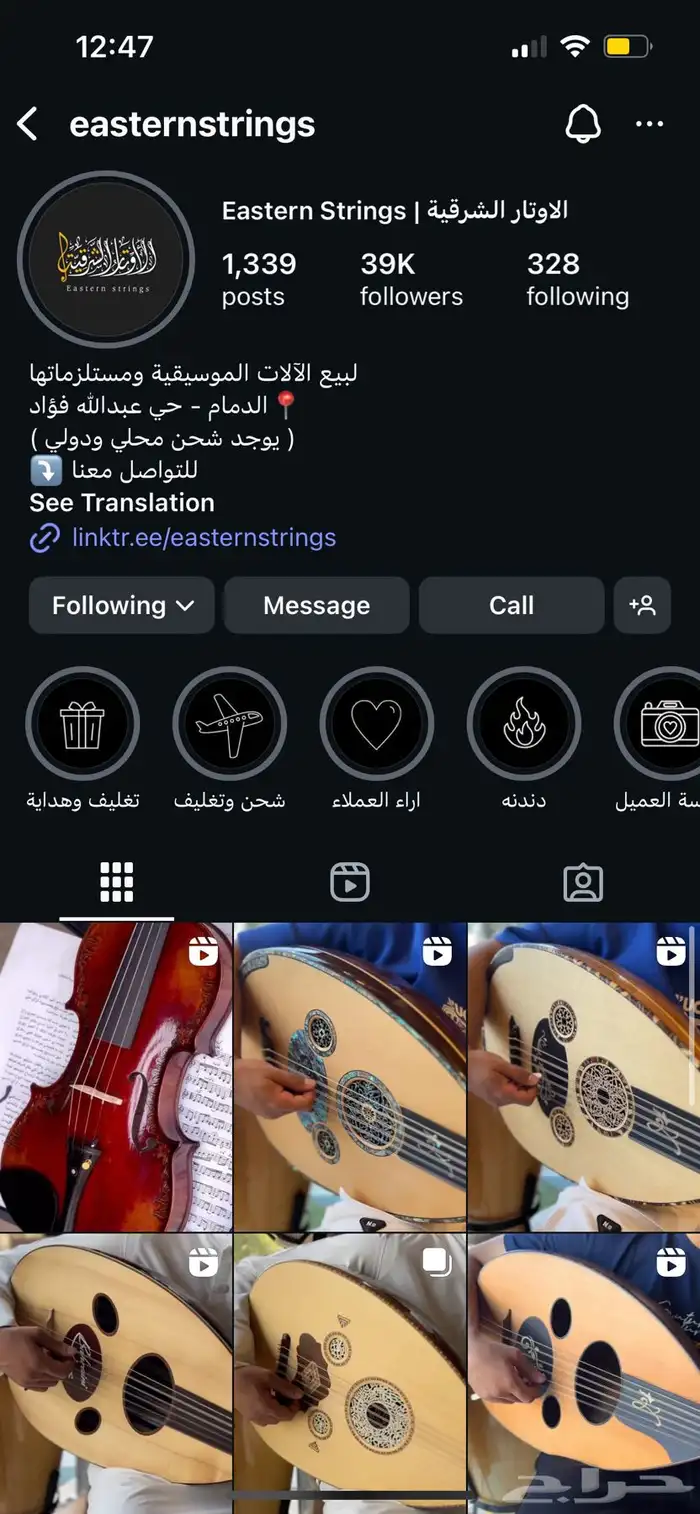Call the Eastern Strings store
The image size is (700, 1514).
pos(511,605)
